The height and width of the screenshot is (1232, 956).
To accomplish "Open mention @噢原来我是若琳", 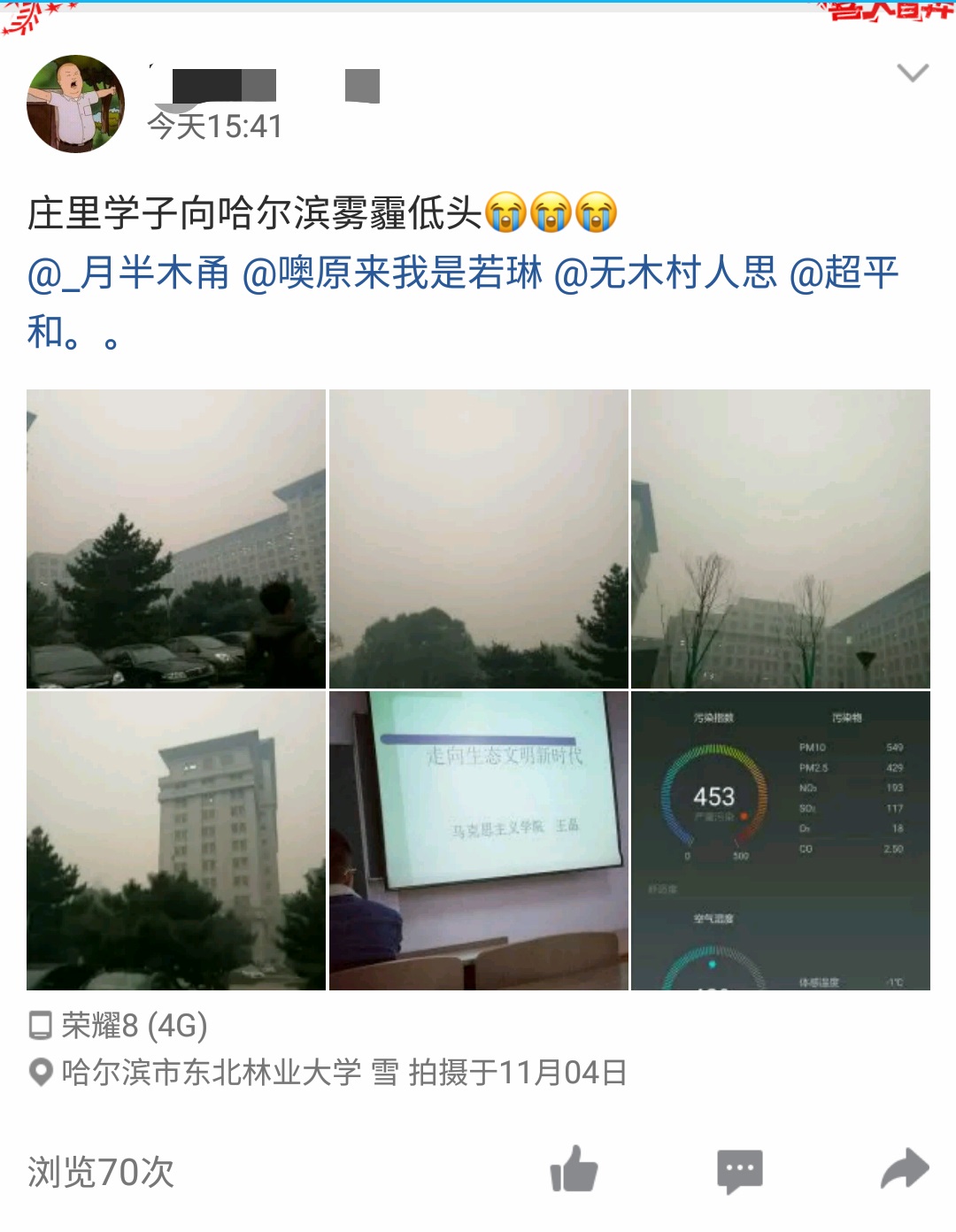I will (392, 273).
